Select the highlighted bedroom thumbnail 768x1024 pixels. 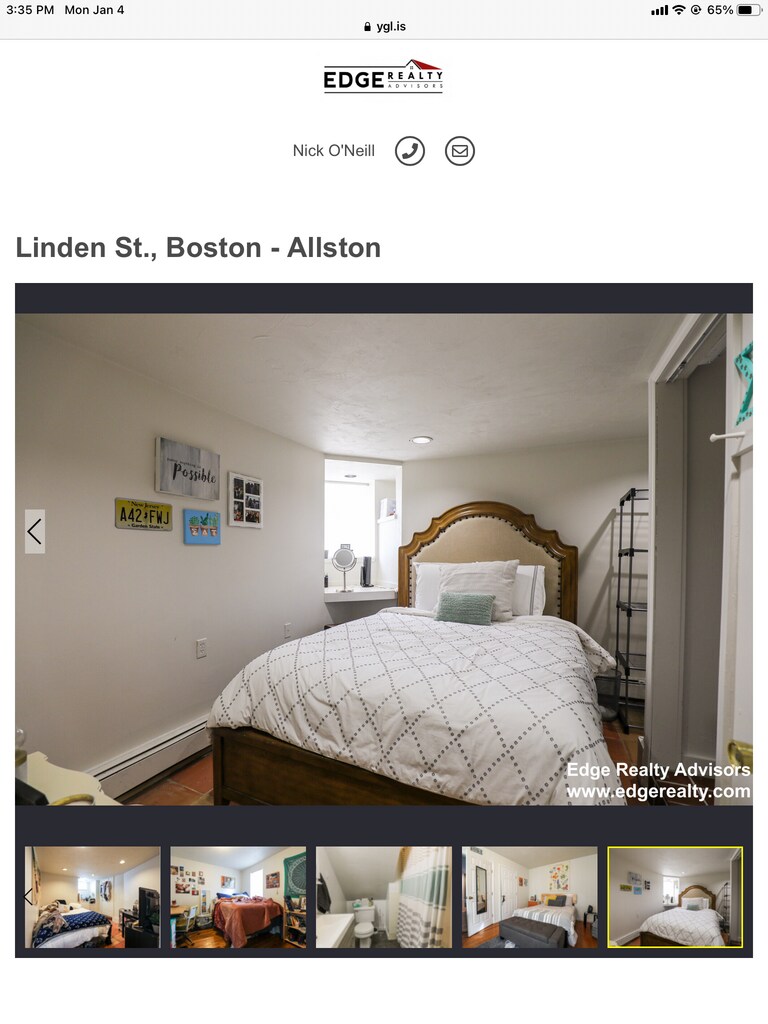pos(675,897)
